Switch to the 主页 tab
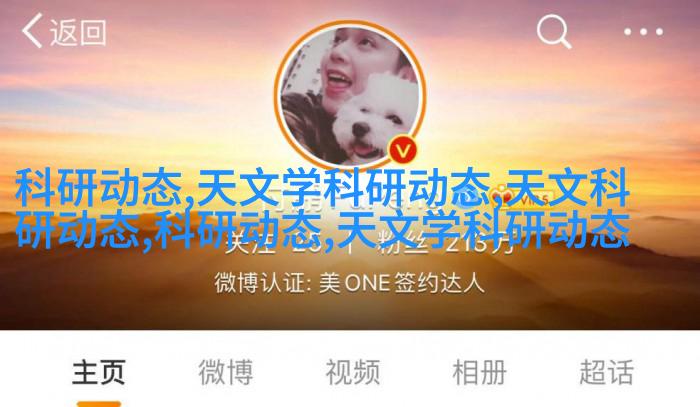 click(98, 373)
